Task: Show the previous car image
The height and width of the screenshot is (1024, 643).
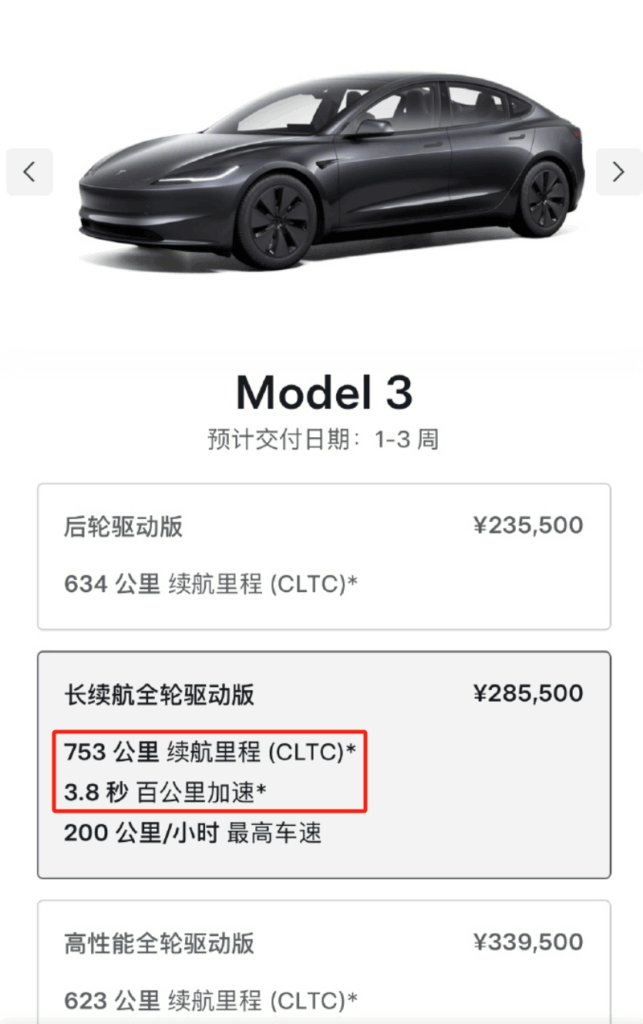Action: pos(29,172)
